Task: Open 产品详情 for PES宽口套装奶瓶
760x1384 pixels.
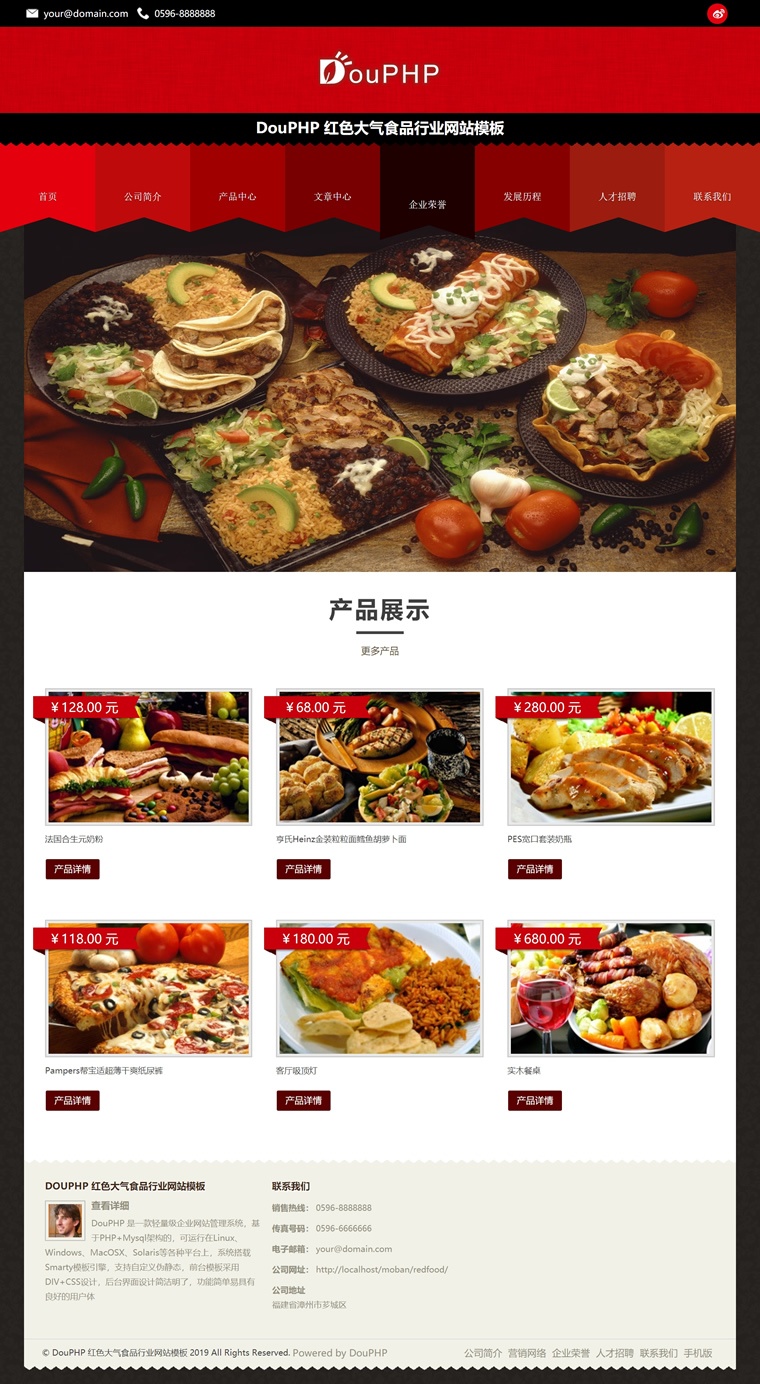Action: (535, 869)
